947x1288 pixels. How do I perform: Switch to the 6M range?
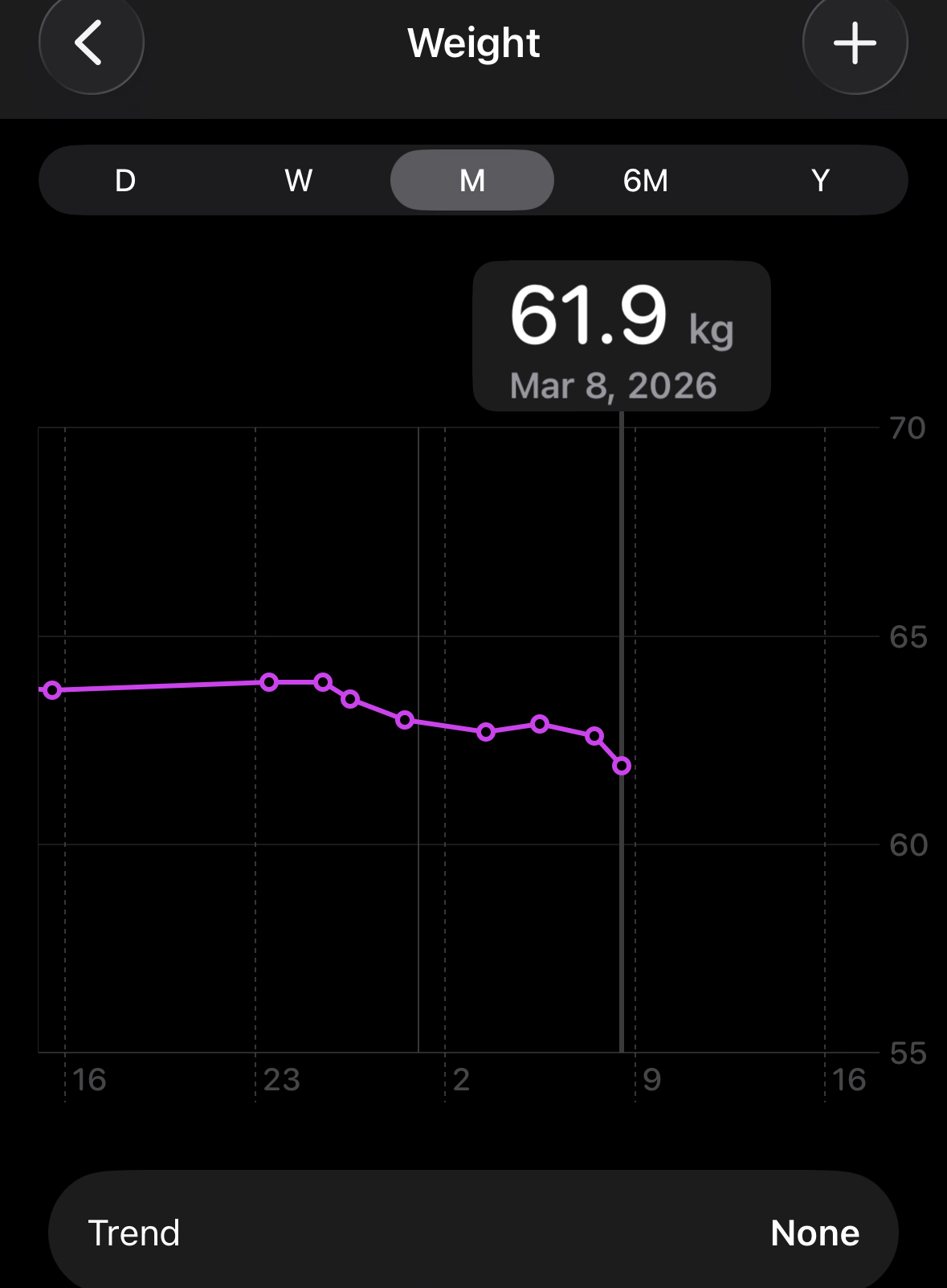[x=646, y=181]
